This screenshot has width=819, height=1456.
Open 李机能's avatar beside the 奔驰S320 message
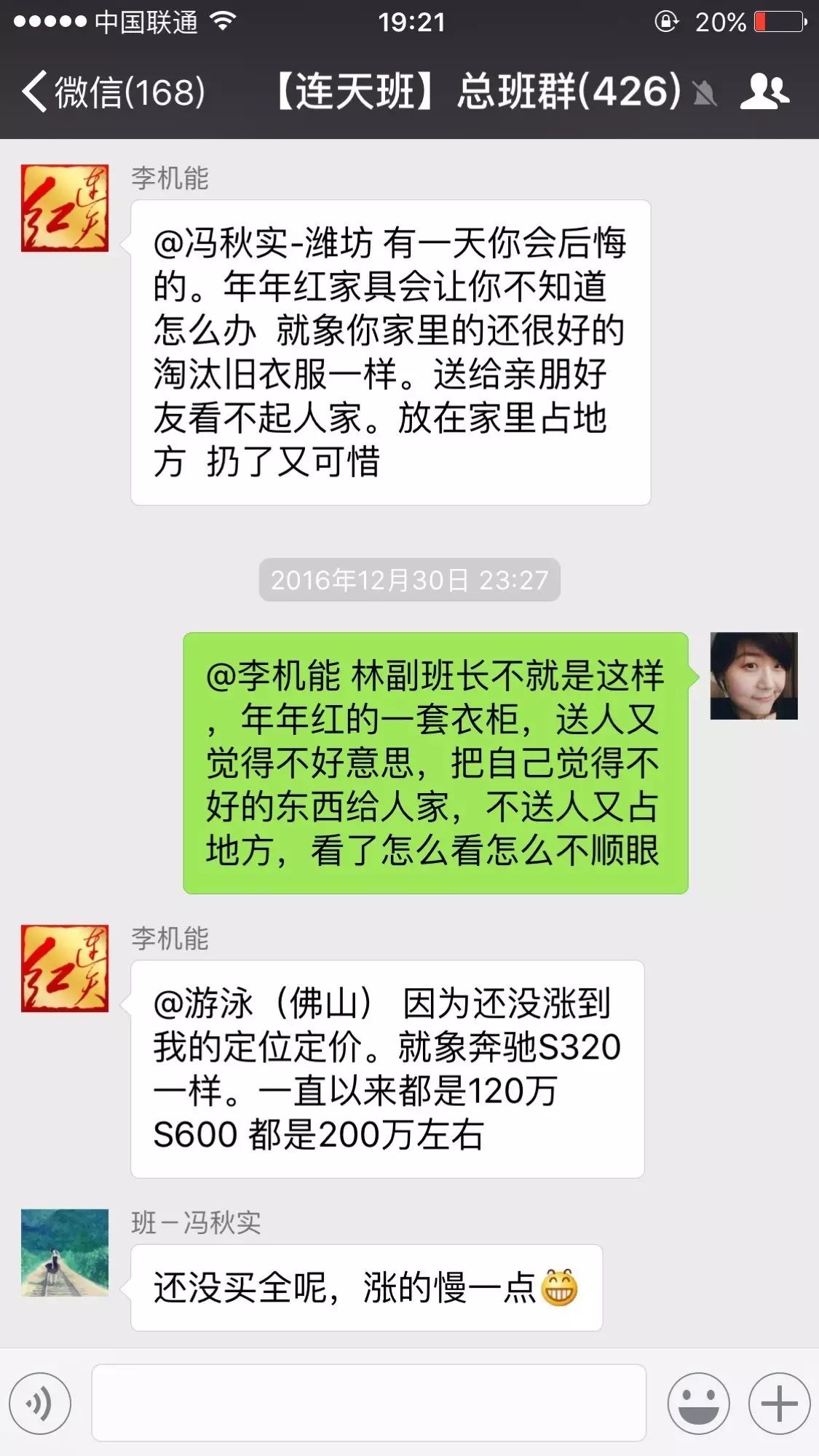tap(65, 968)
